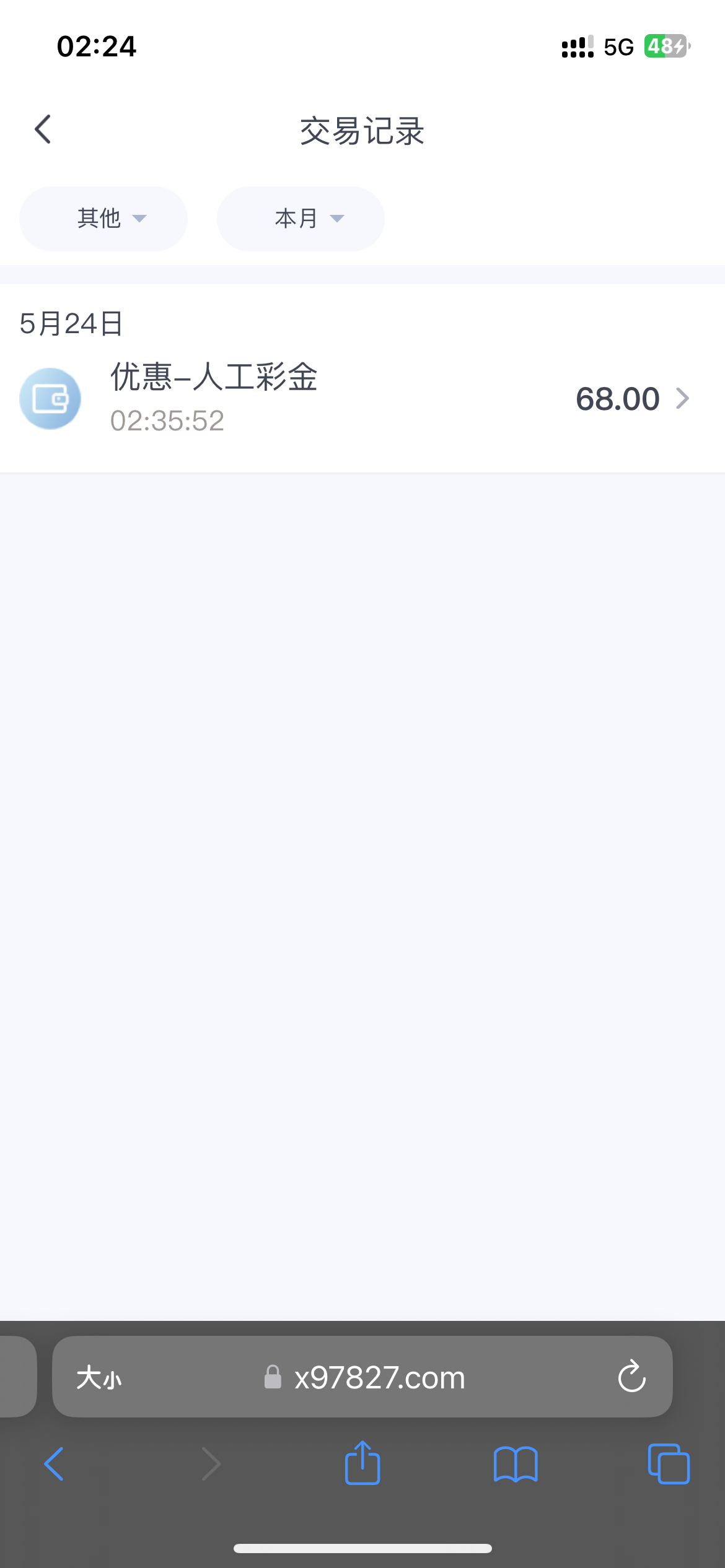Select the 交易记录 page title
This screenshot has height=1568, width=725.
click(362, 131)
